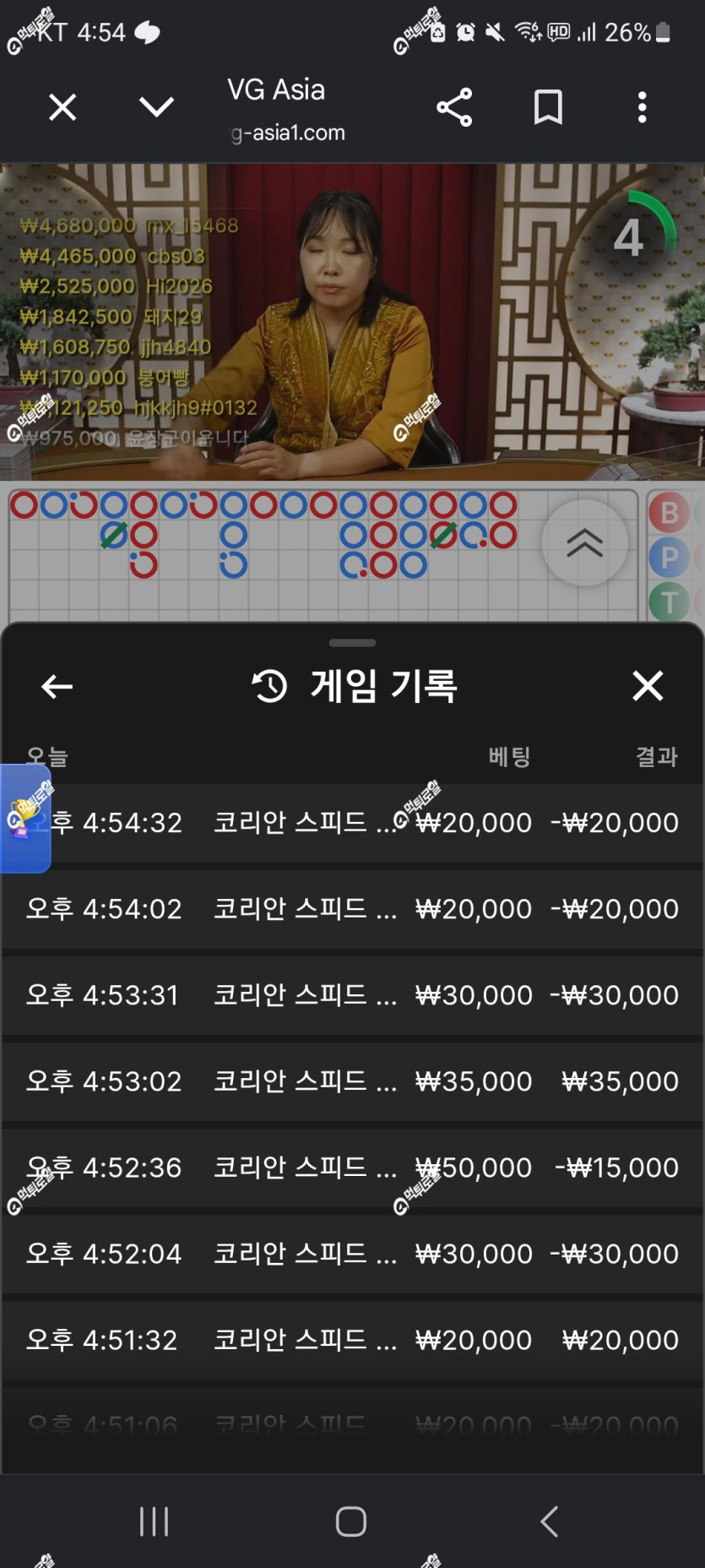Open the 4:53:31 game record

352,995
